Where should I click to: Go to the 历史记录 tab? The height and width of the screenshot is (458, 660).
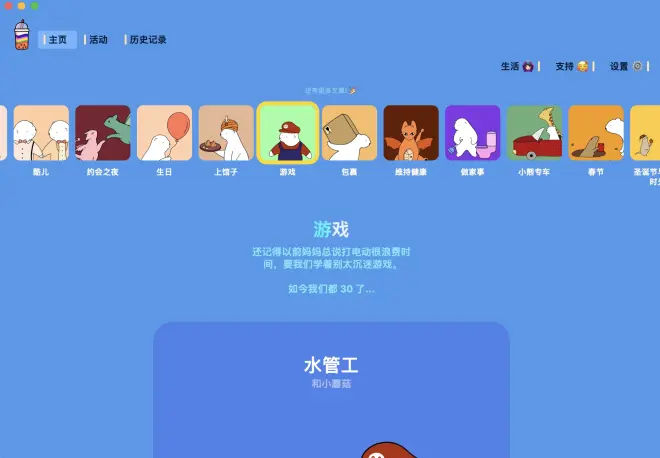(x=146, y=40)
